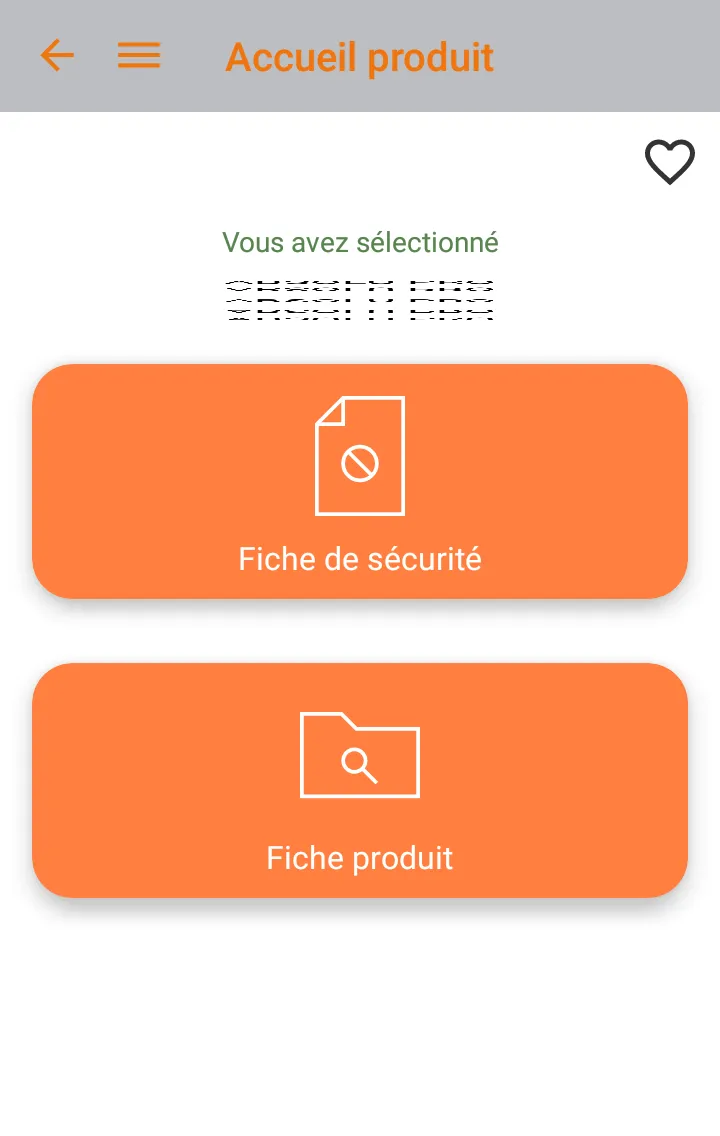
Task: Go back using the orange arrow
Action: [x=57, y=56]
